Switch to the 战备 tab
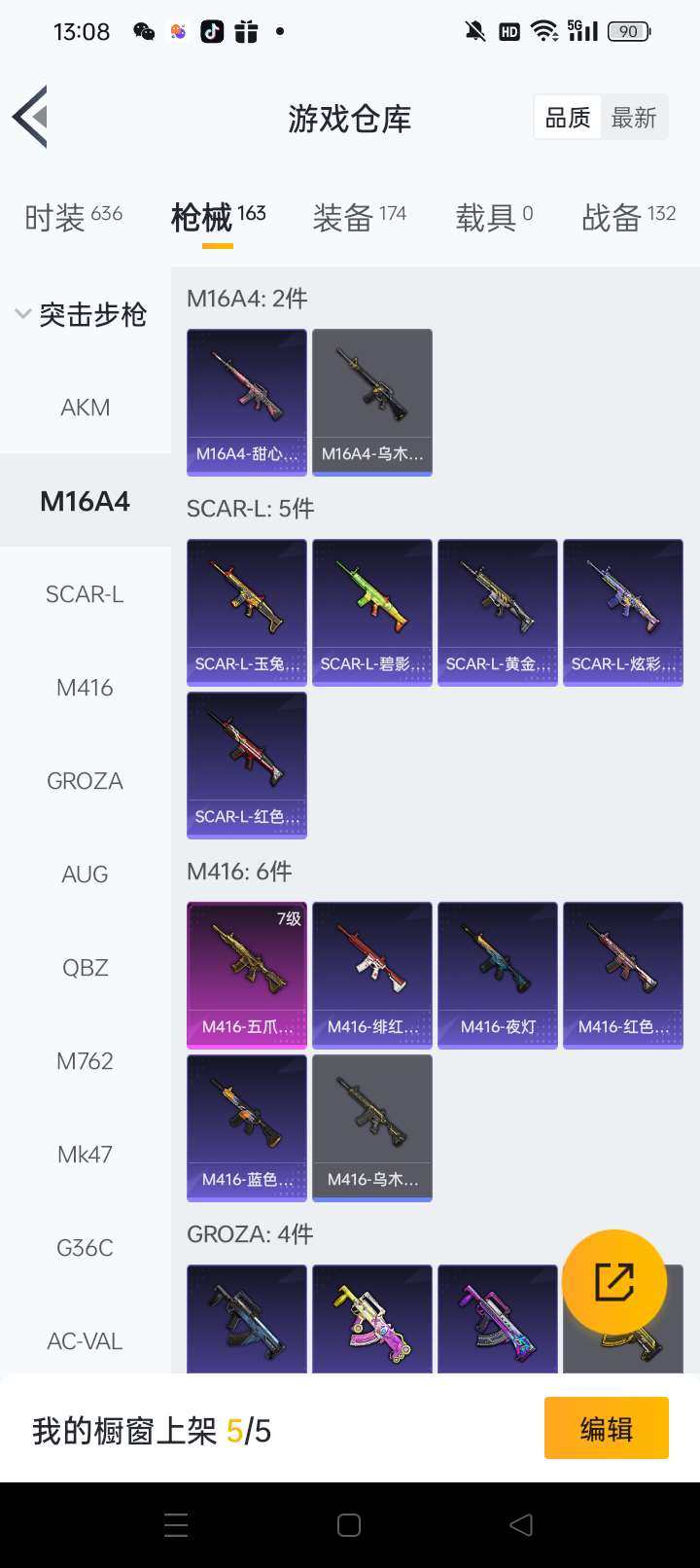Viewport: 700px width, 1568px height. pos(628,217)
